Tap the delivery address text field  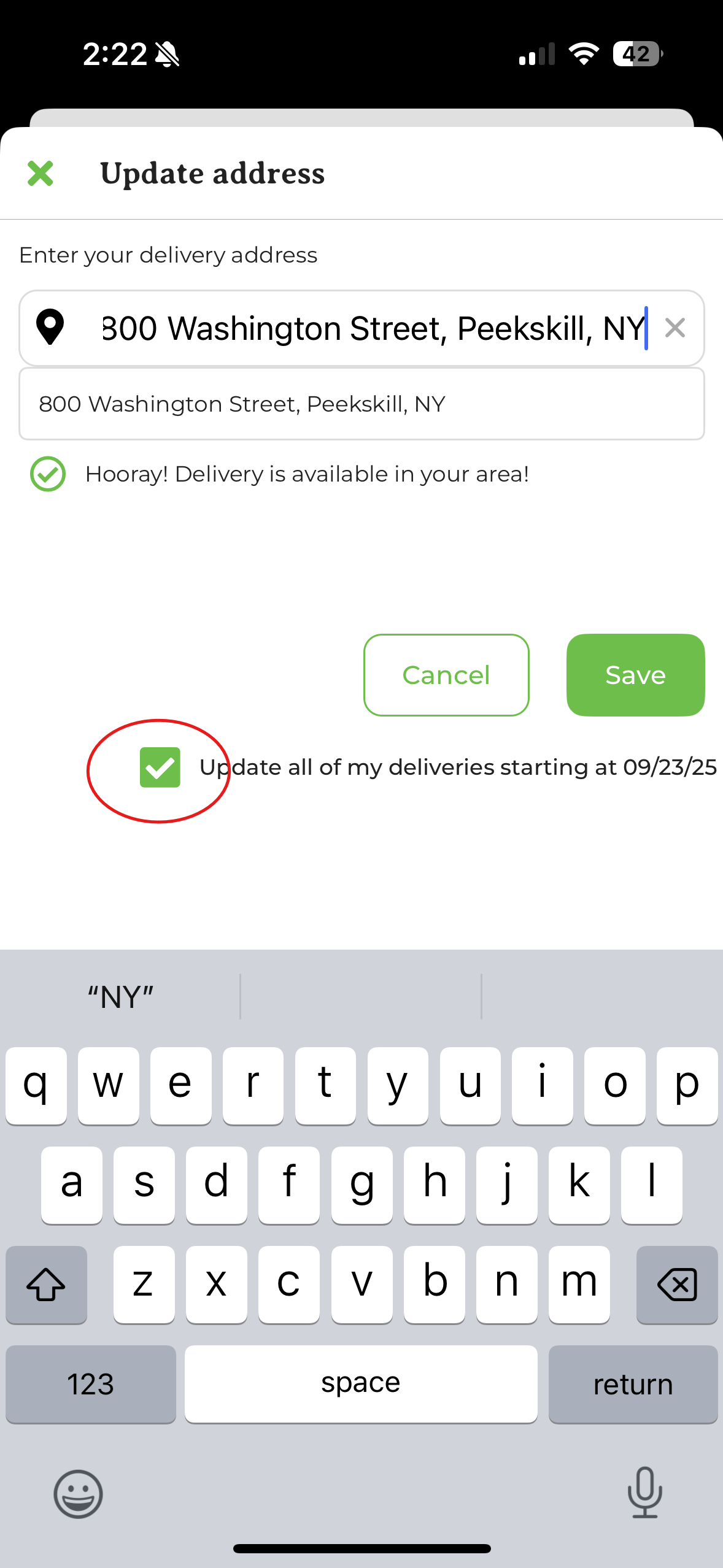(x=373, y=328)
